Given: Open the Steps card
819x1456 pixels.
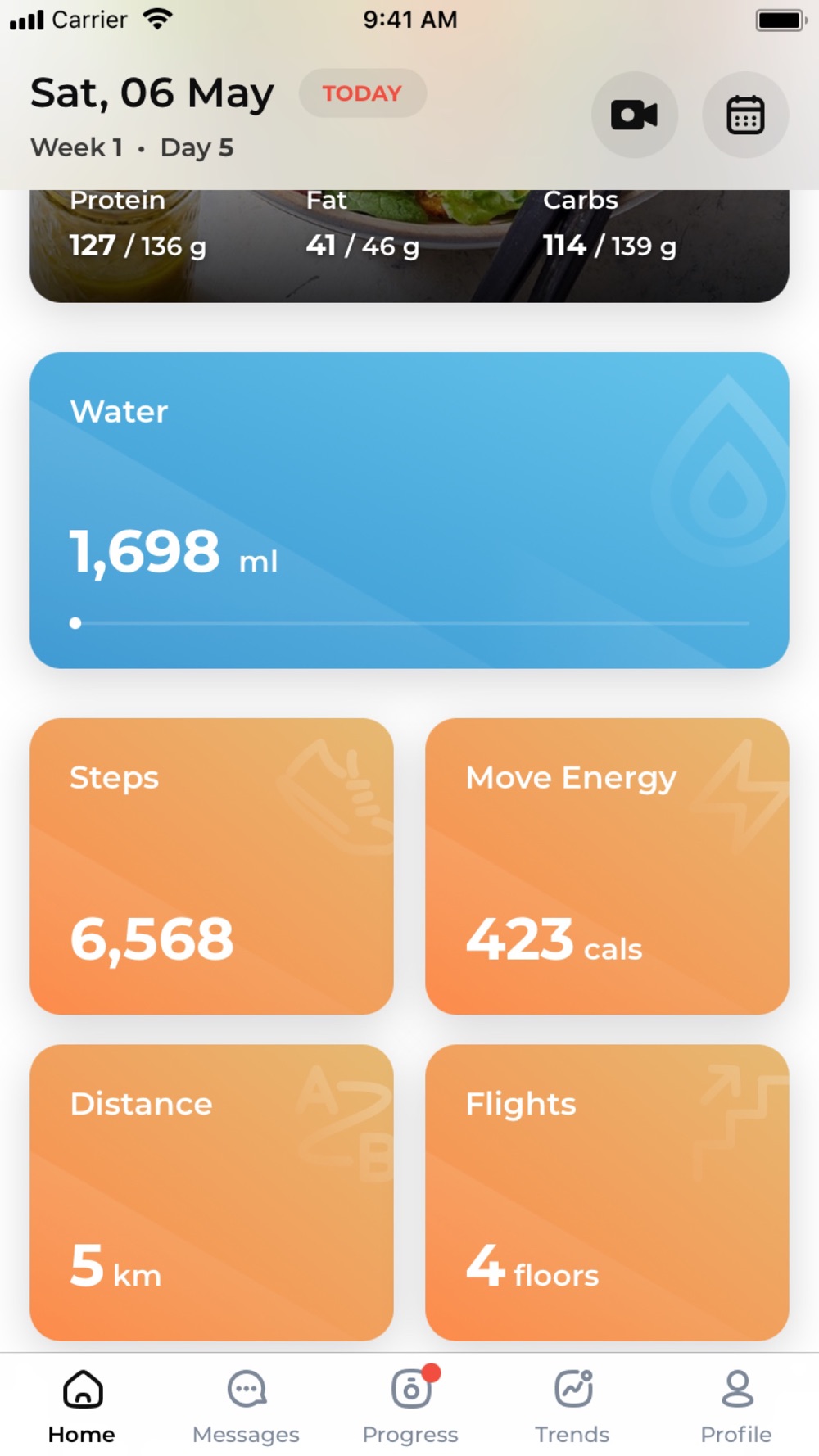Looking at the screenshot, I should click(211, 866).
